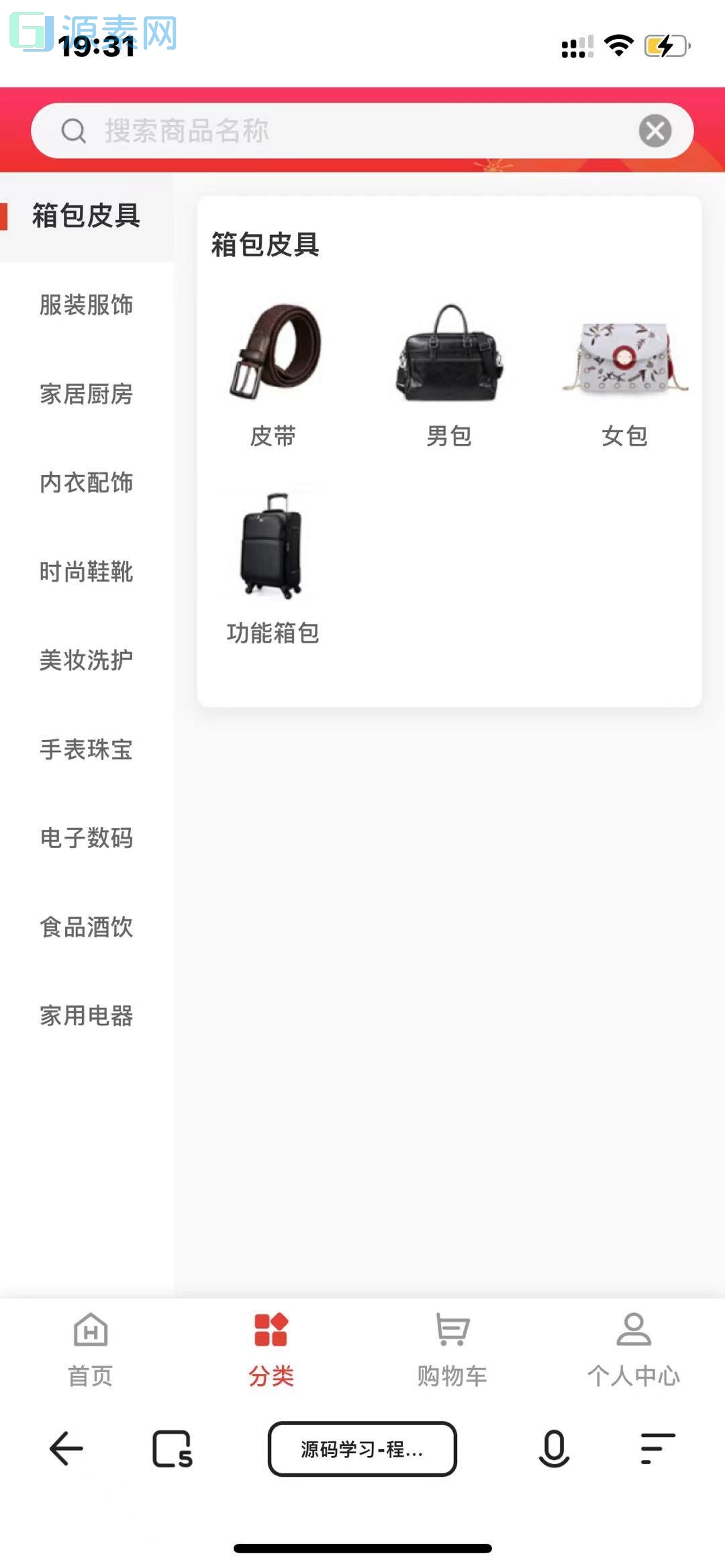Viewport: 725px width, 1568px height.
Task: Open the 家用电器 category
Action: click(87, 1016)
